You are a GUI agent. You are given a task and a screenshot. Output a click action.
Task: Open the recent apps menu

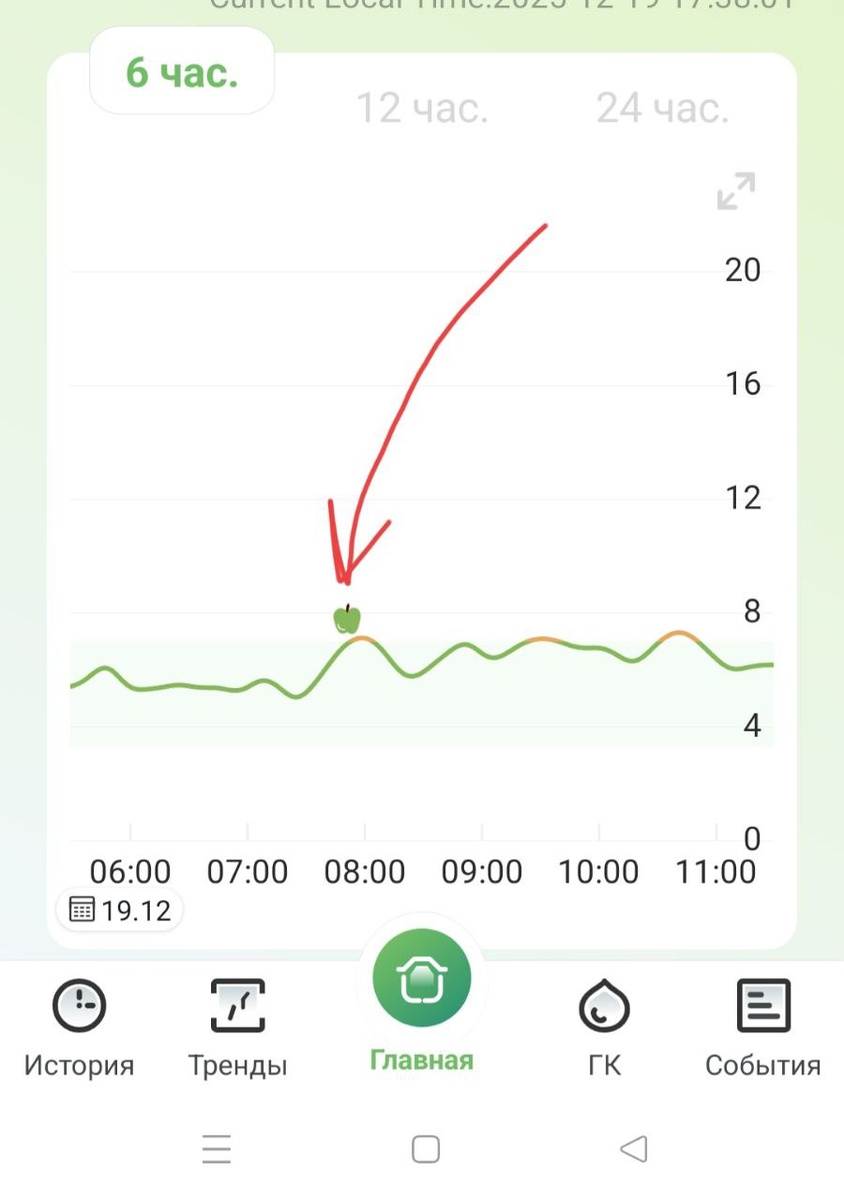click(x=216, y=1150)
